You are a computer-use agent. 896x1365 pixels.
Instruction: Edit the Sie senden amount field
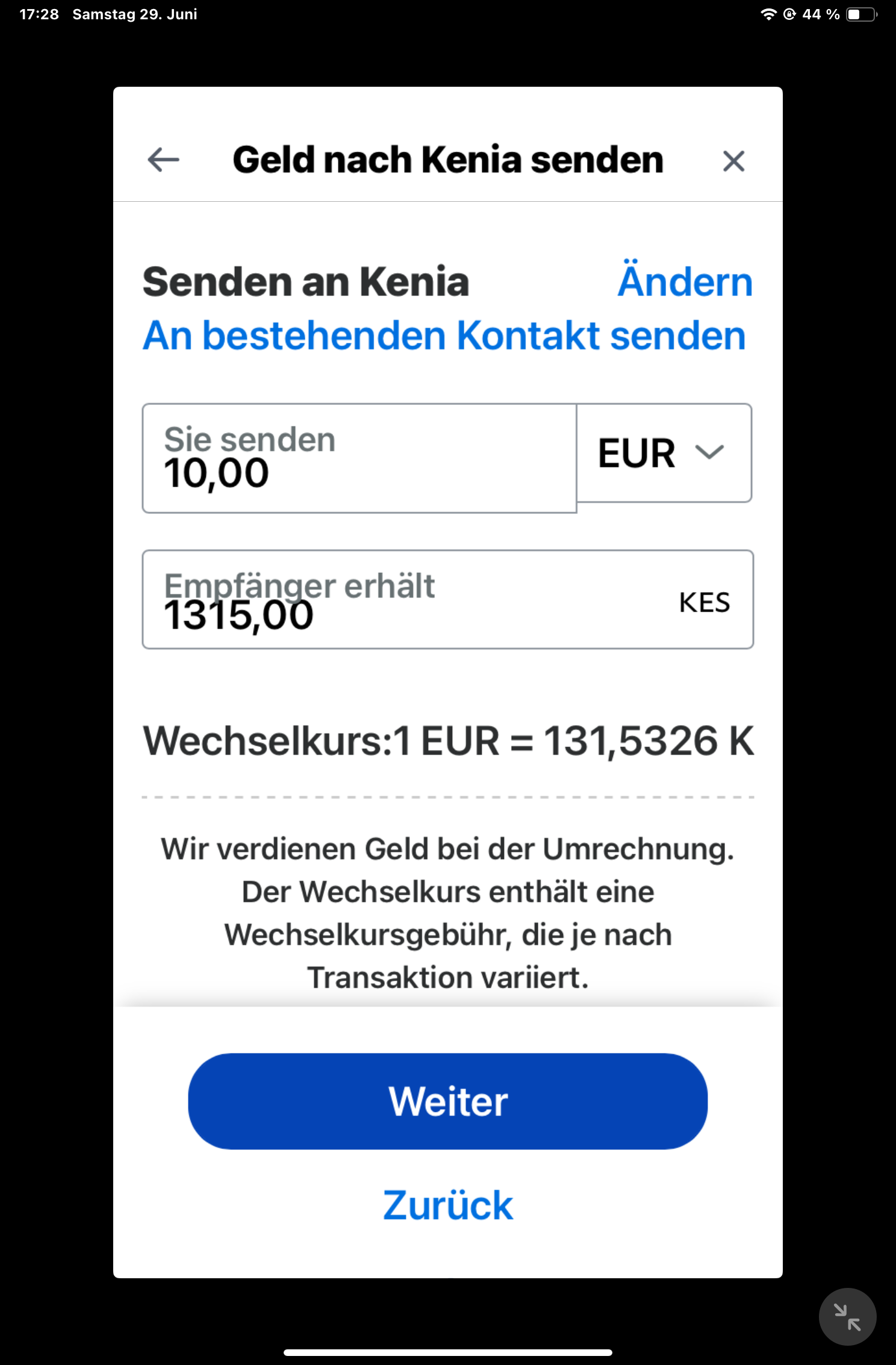point(359,459)
